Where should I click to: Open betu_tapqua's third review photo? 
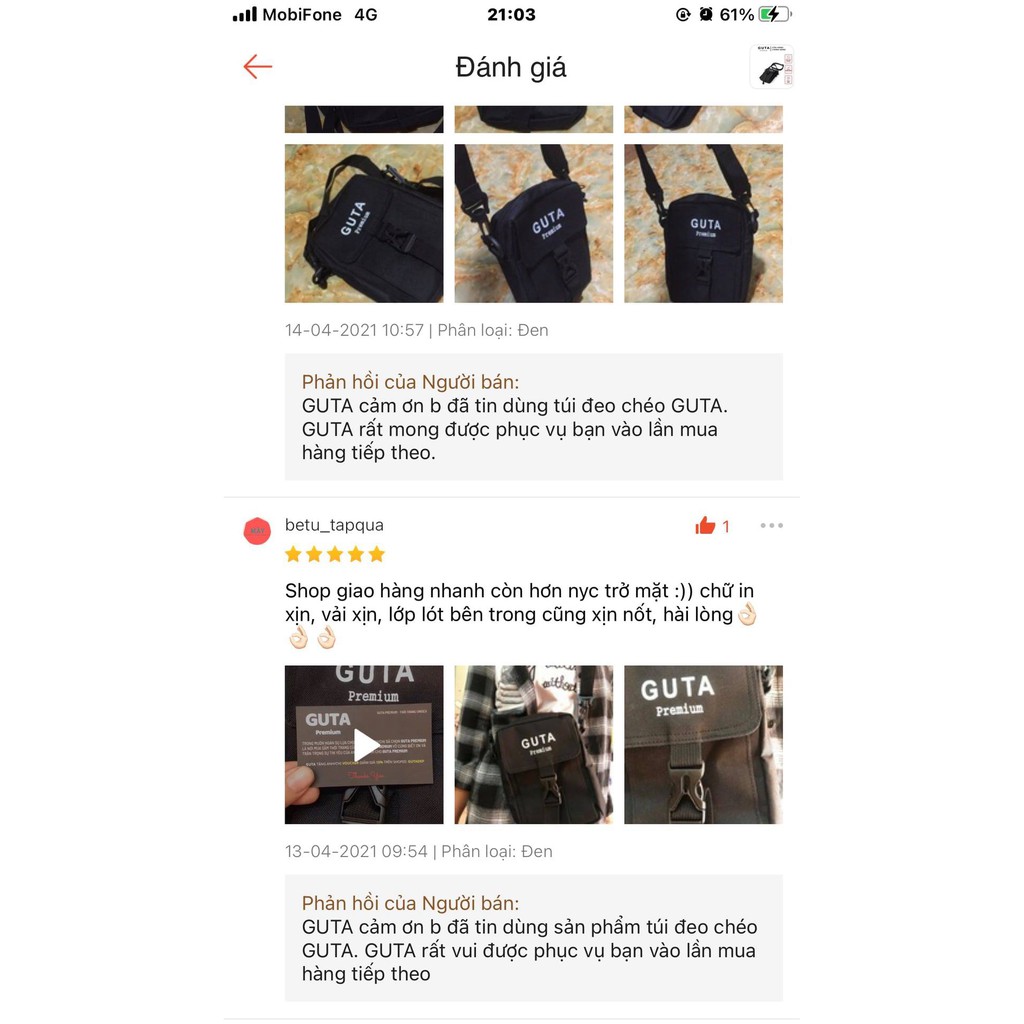click(x=703, y=744)
